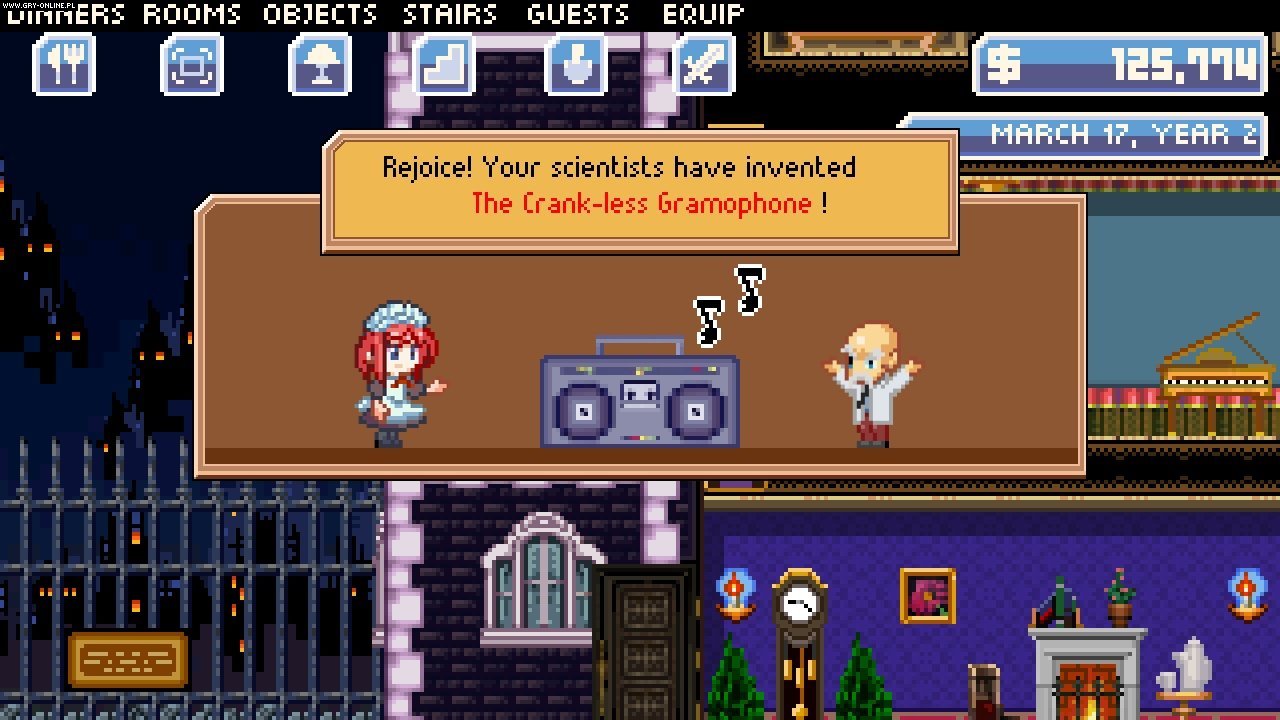Open the Dinners menu icon
This screenshot has height=720, width=1280.
pyautogui.click(x=64, y=65)
